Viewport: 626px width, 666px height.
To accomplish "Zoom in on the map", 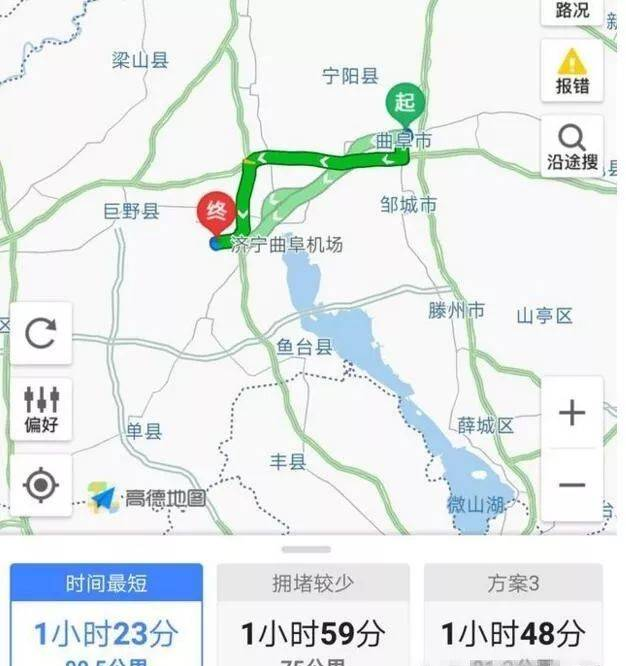I will click(572, 412).
